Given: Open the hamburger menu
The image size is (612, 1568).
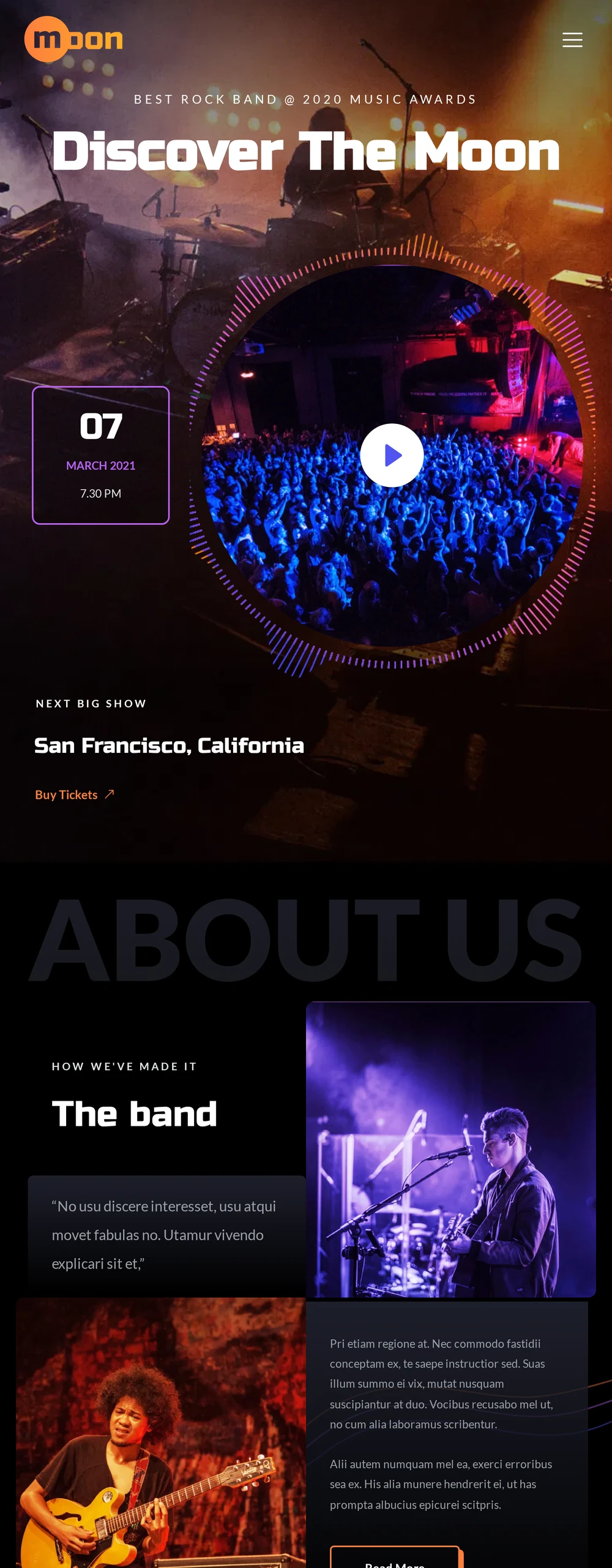Looking at the screenshot, I should tap(572, 40).
